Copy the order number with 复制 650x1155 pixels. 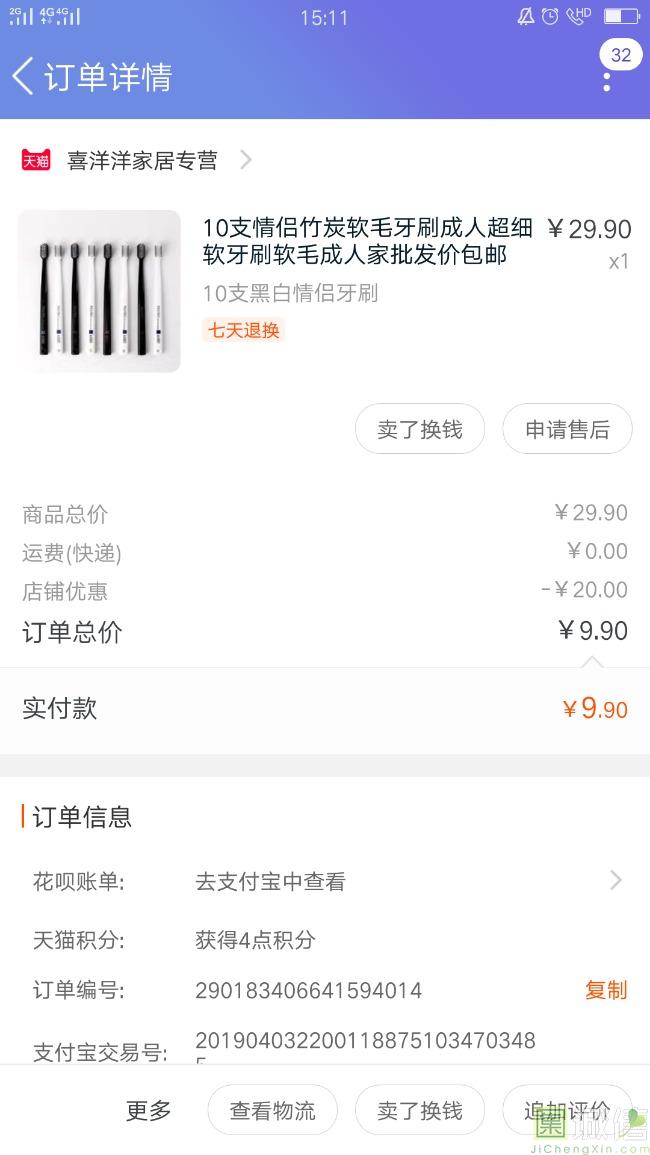click(605, 990)
